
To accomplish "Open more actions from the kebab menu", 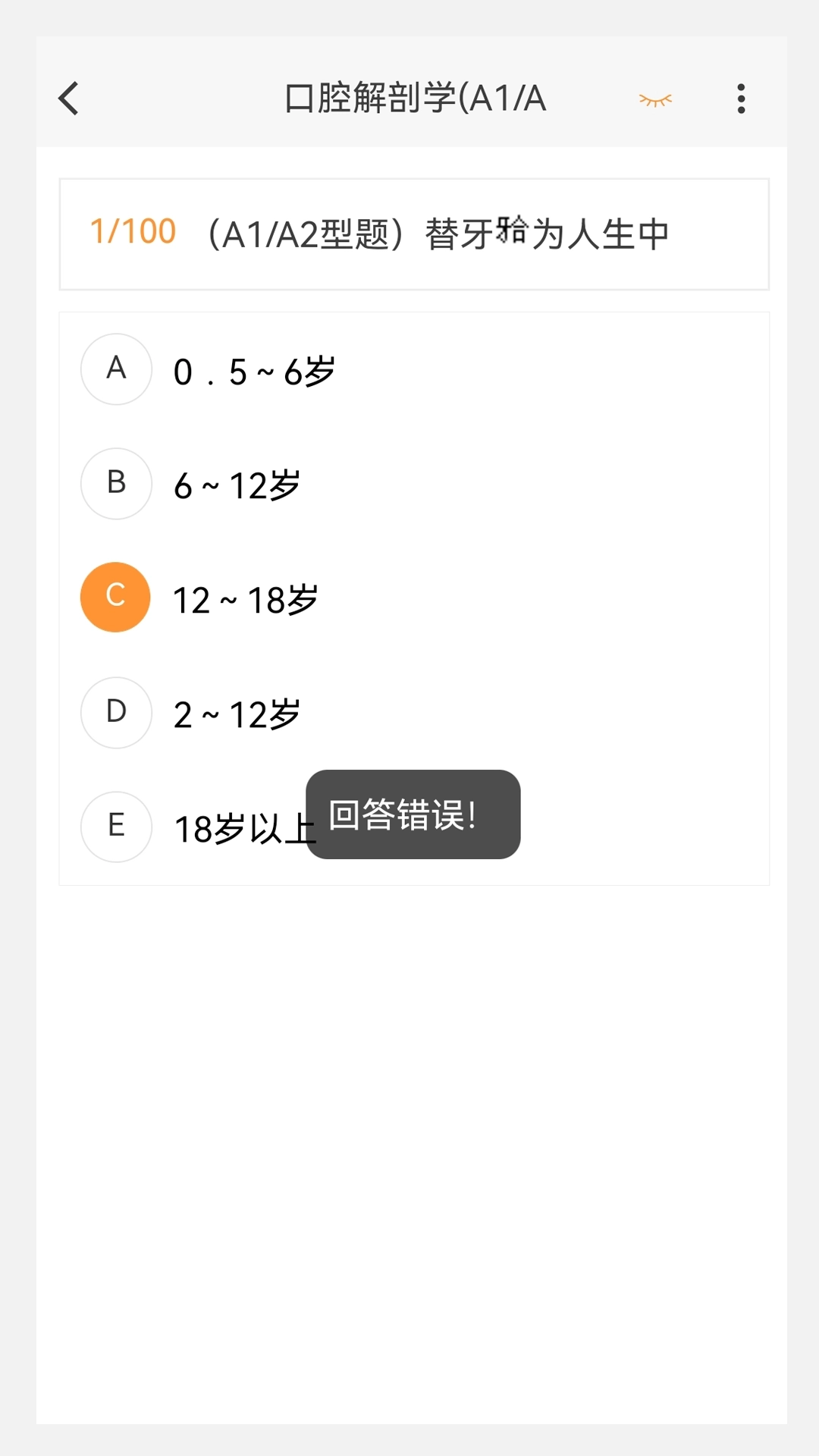I will coord(741,99).
